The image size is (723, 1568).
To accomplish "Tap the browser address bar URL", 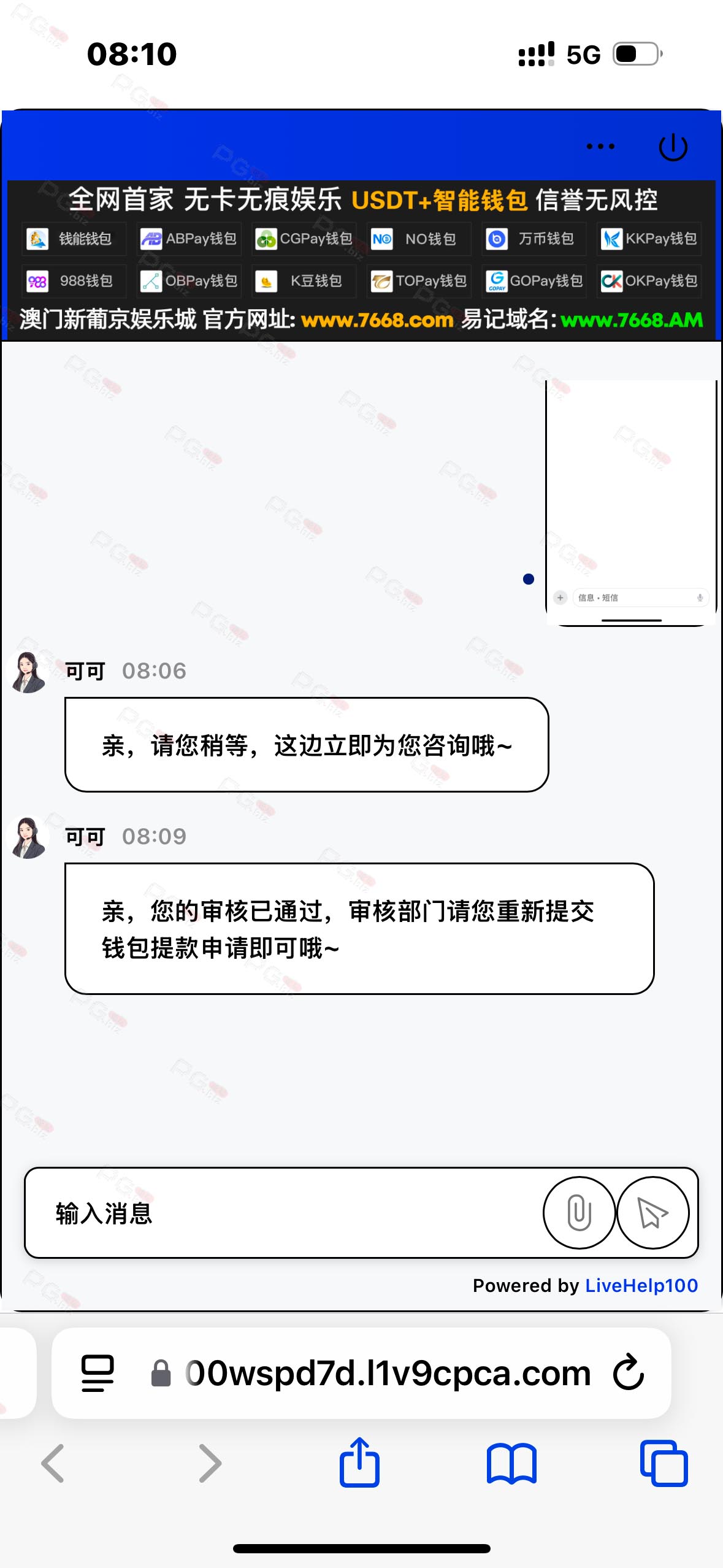I will 388,1373.
